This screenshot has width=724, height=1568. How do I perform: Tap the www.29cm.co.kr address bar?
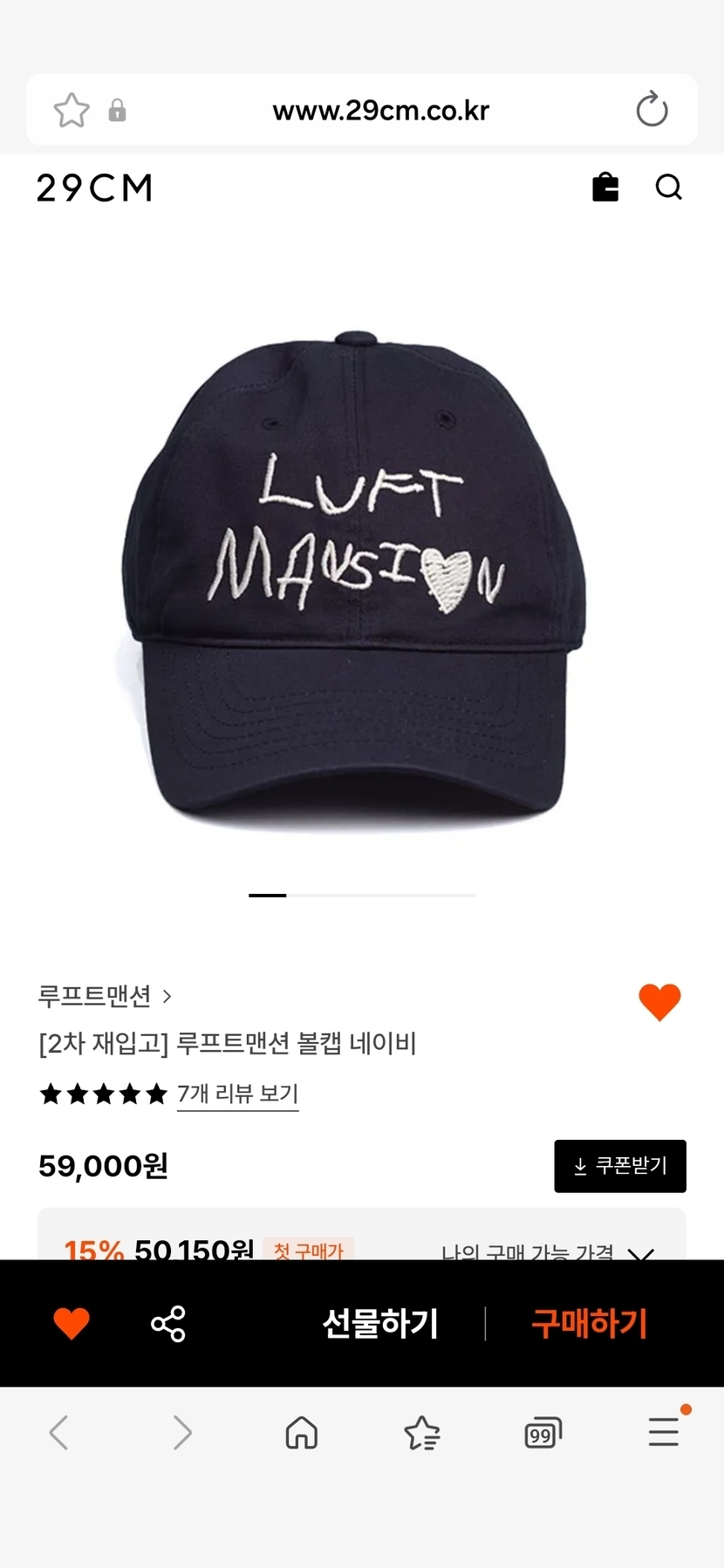tap(380, 111)
